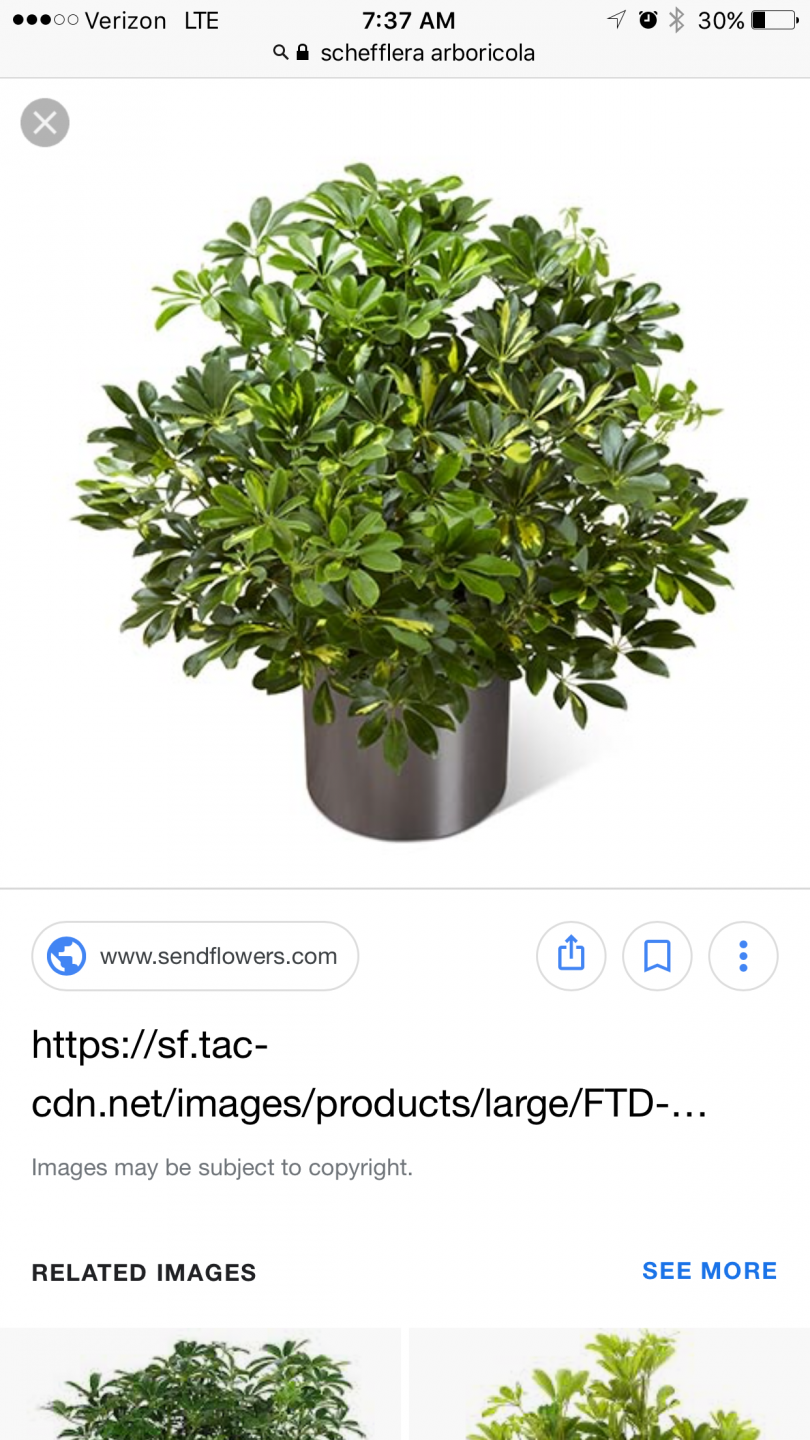Visit the www.sendflowers.com website
The image size is (810, 1440).
[195, 956]
